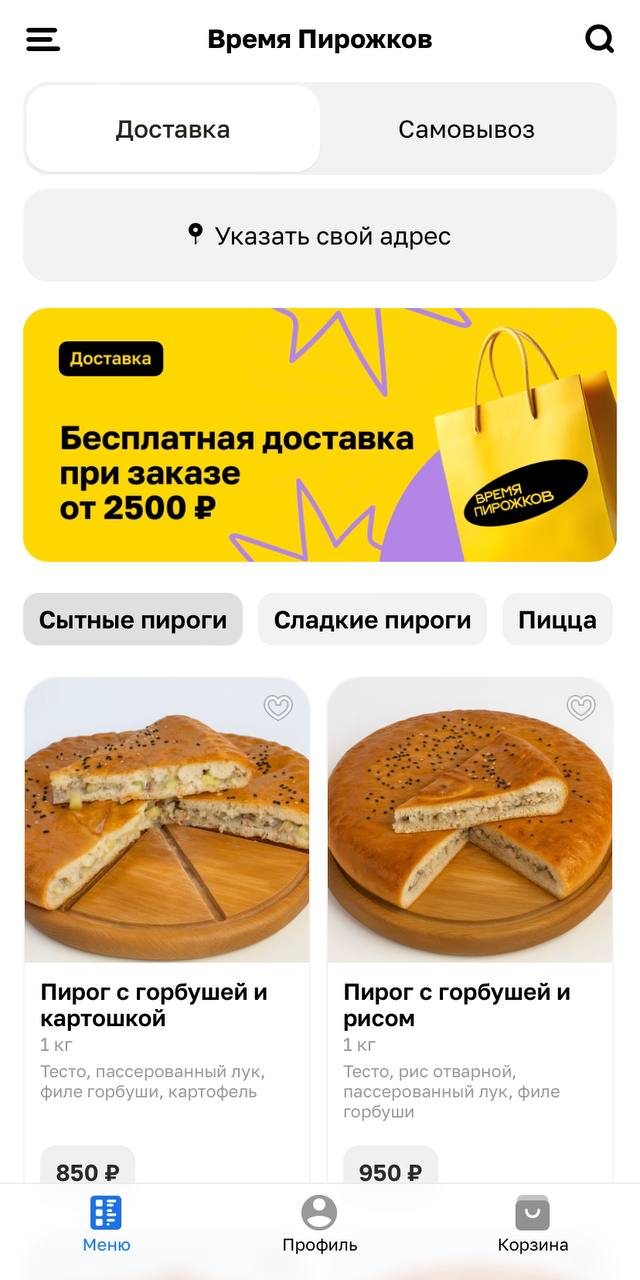The width and height of the screenshot is (640, 1280).
Task: Open the search icon
Action: coord(599,40)
